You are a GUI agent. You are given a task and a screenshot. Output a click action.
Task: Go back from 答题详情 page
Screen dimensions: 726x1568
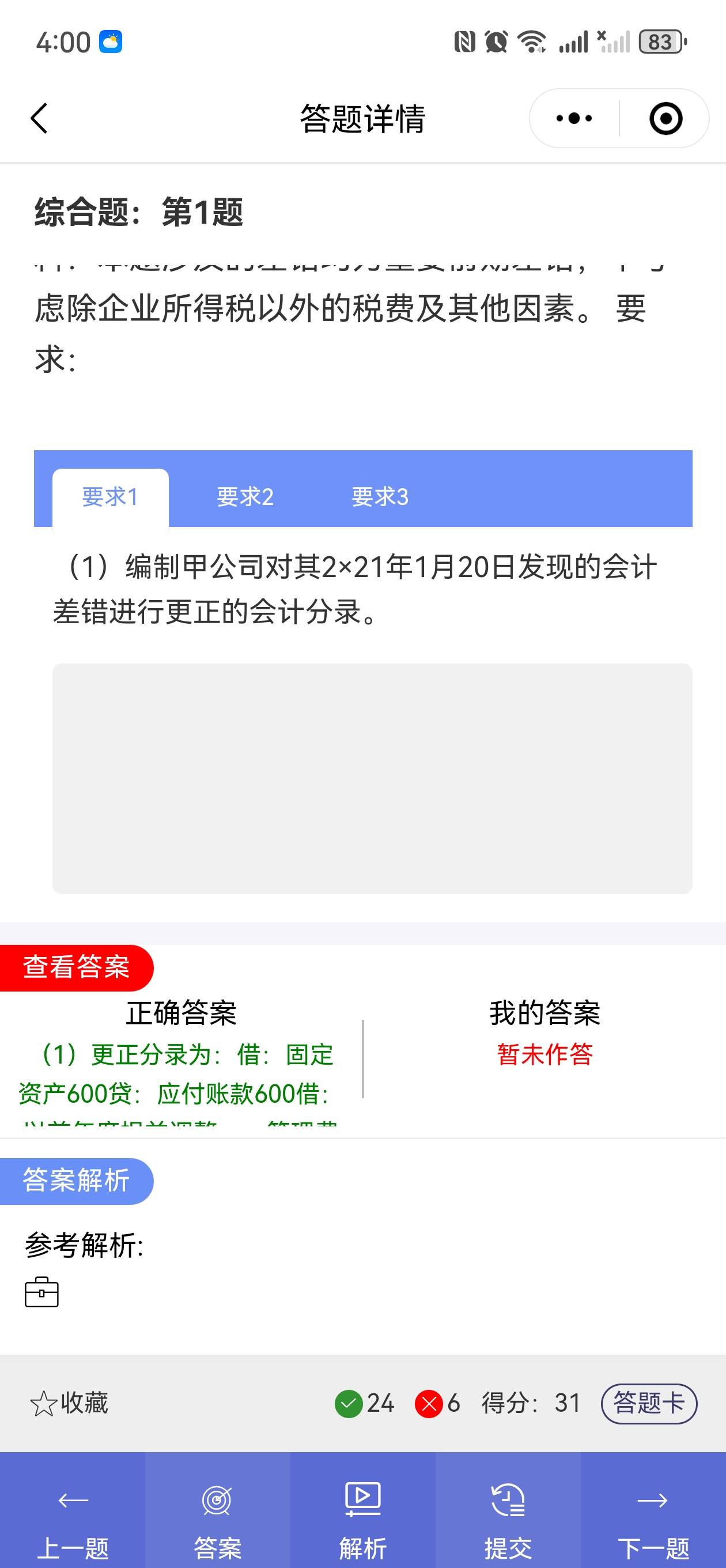[40, 118]
